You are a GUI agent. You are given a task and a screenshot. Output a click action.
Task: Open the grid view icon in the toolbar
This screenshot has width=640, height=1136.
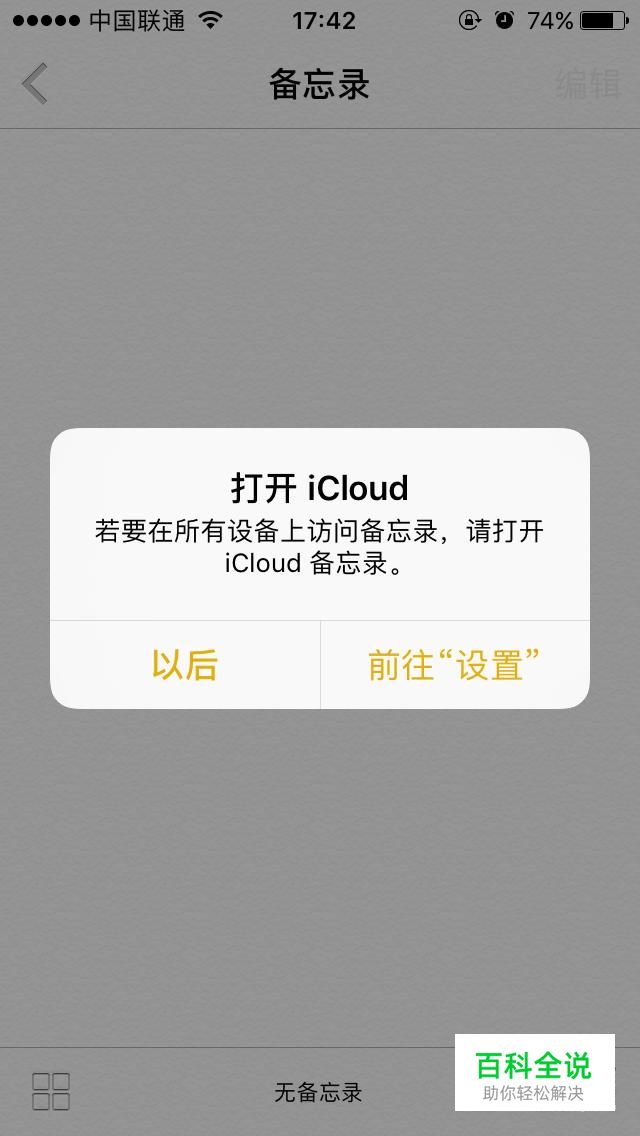[51, 1091]
